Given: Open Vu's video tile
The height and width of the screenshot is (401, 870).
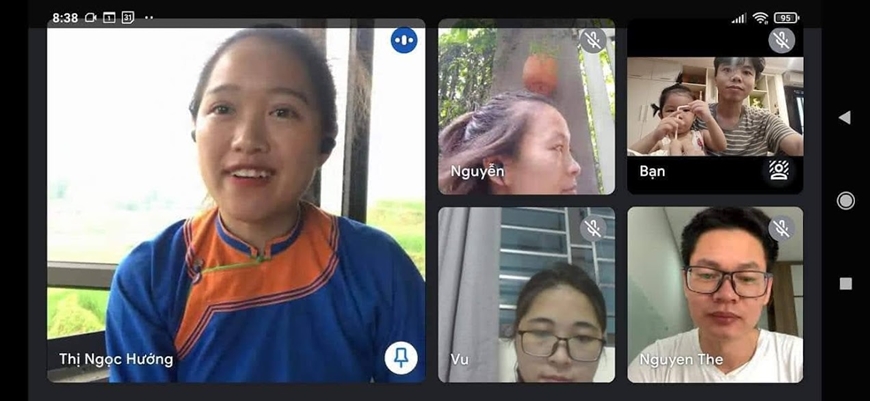Looking at the screenshot, I should (x=526, y=295).
